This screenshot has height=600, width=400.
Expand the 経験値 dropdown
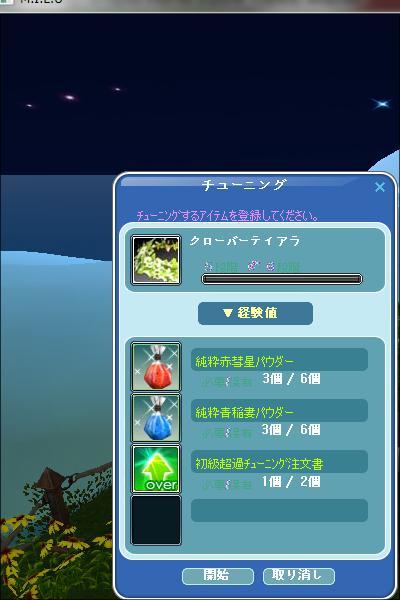(255, 313)
